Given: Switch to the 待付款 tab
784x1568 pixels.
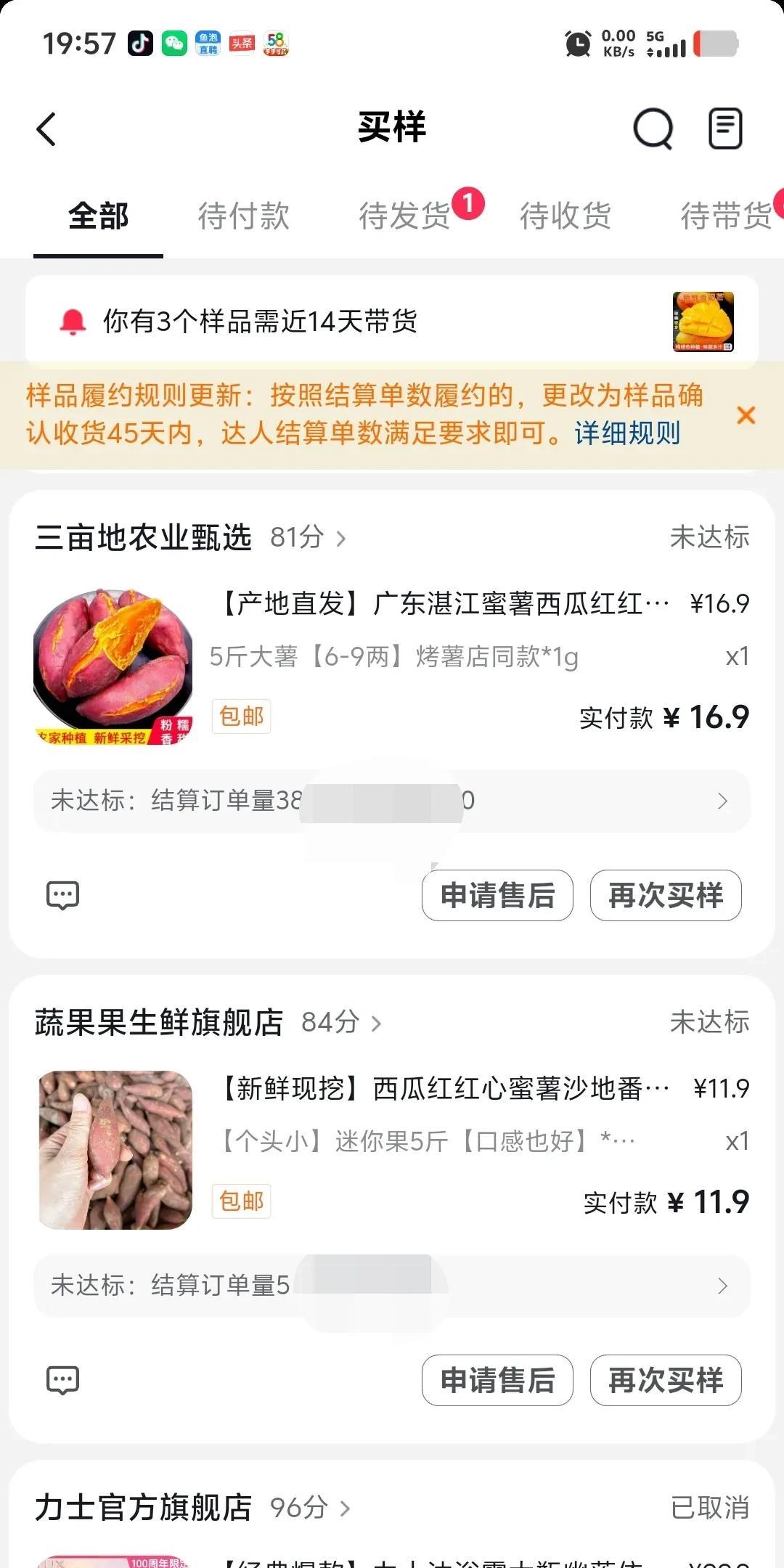Looking at the screenshot, I should (244, 216).
